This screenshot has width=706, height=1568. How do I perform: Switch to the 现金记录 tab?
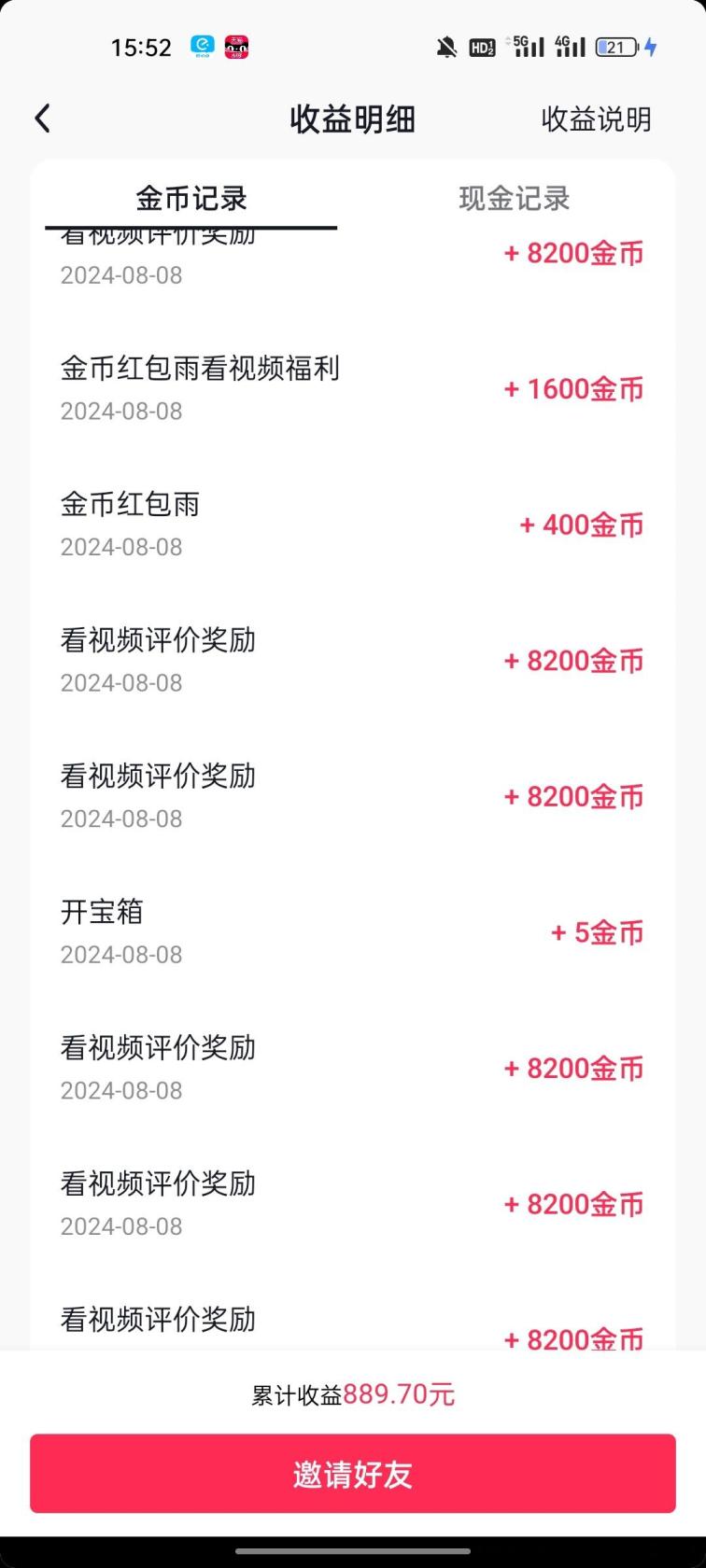(x=515, y=198)
